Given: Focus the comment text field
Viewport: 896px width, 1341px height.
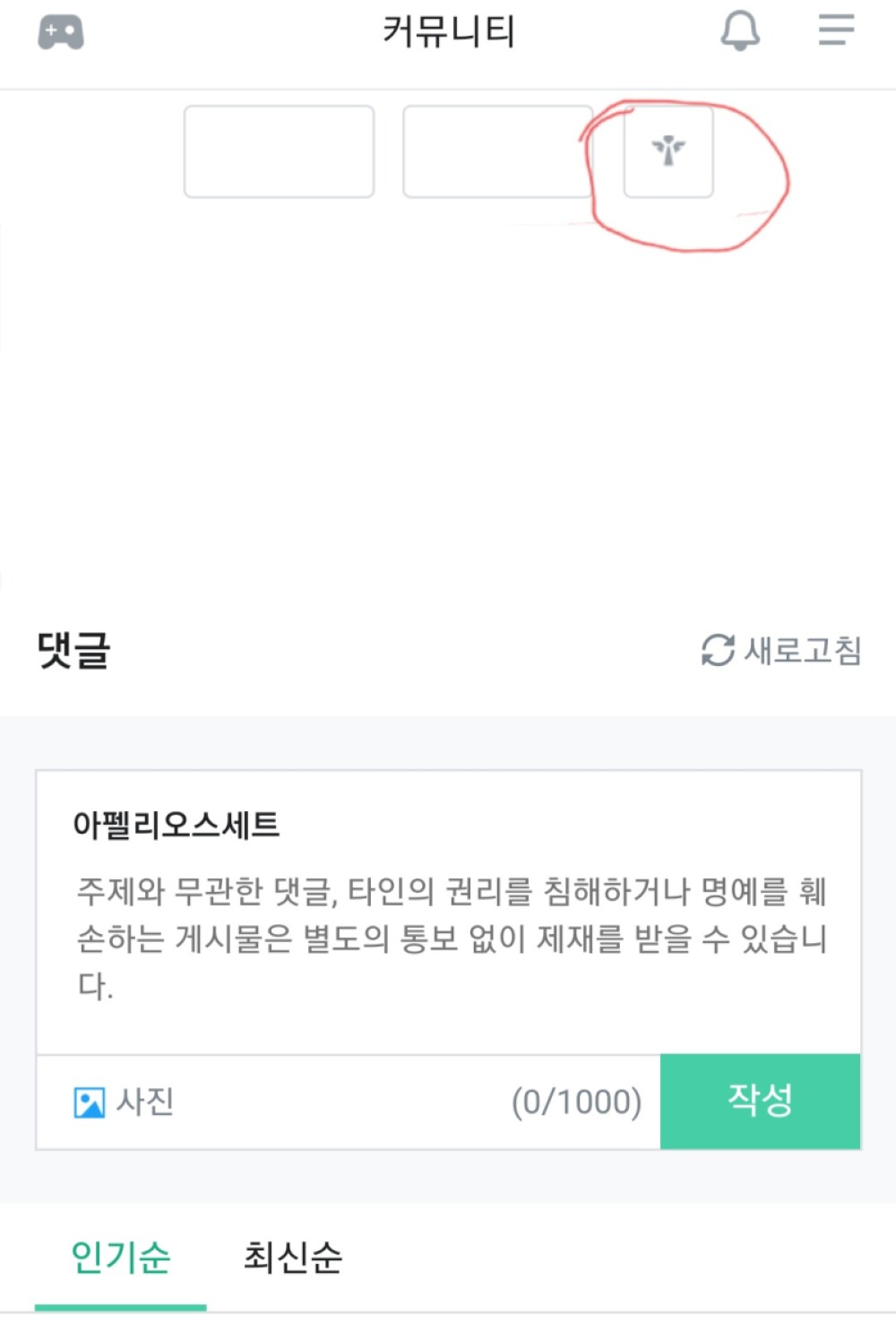Looking at the screenshot, I should pyautogui.click(x=448, y=937).
